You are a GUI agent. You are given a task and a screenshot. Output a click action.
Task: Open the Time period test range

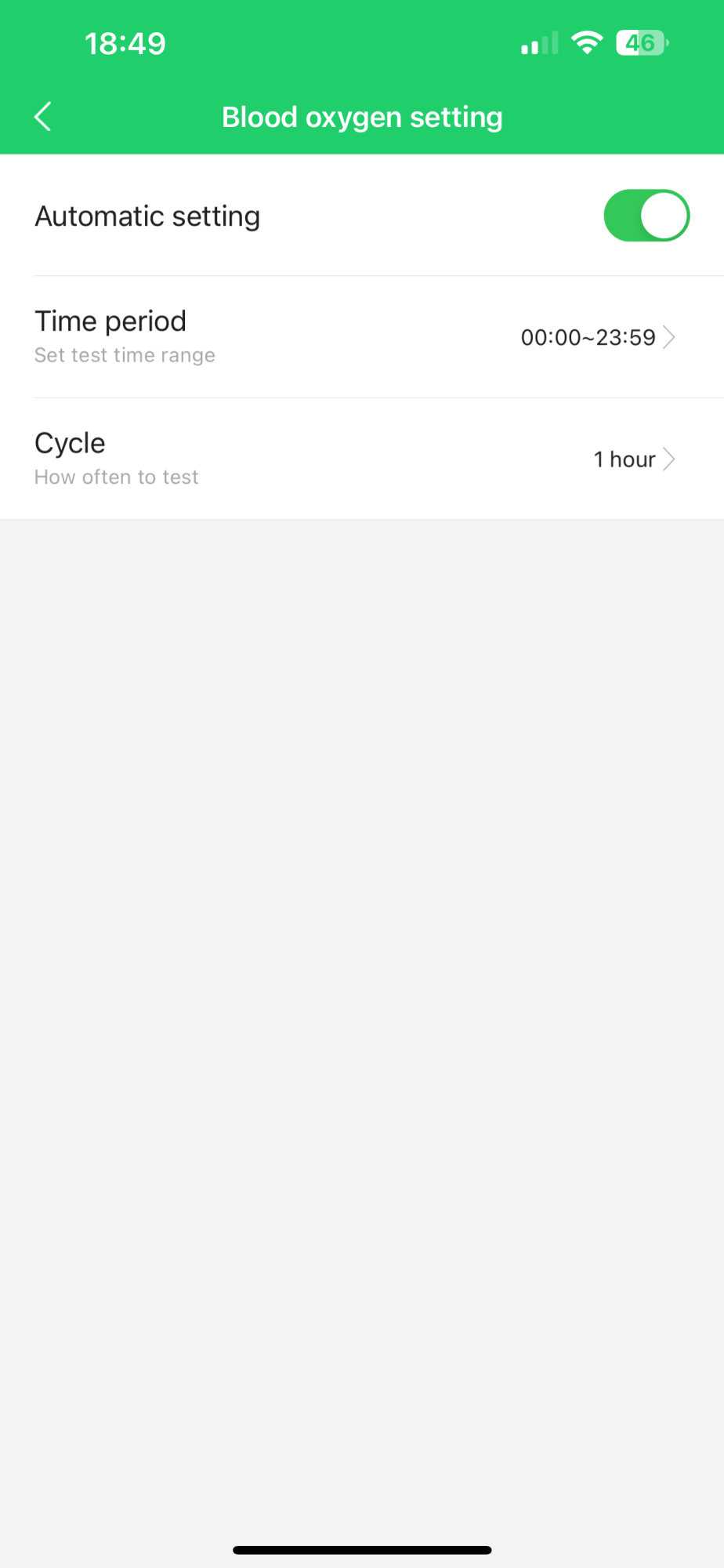click(x=362, y=337)
